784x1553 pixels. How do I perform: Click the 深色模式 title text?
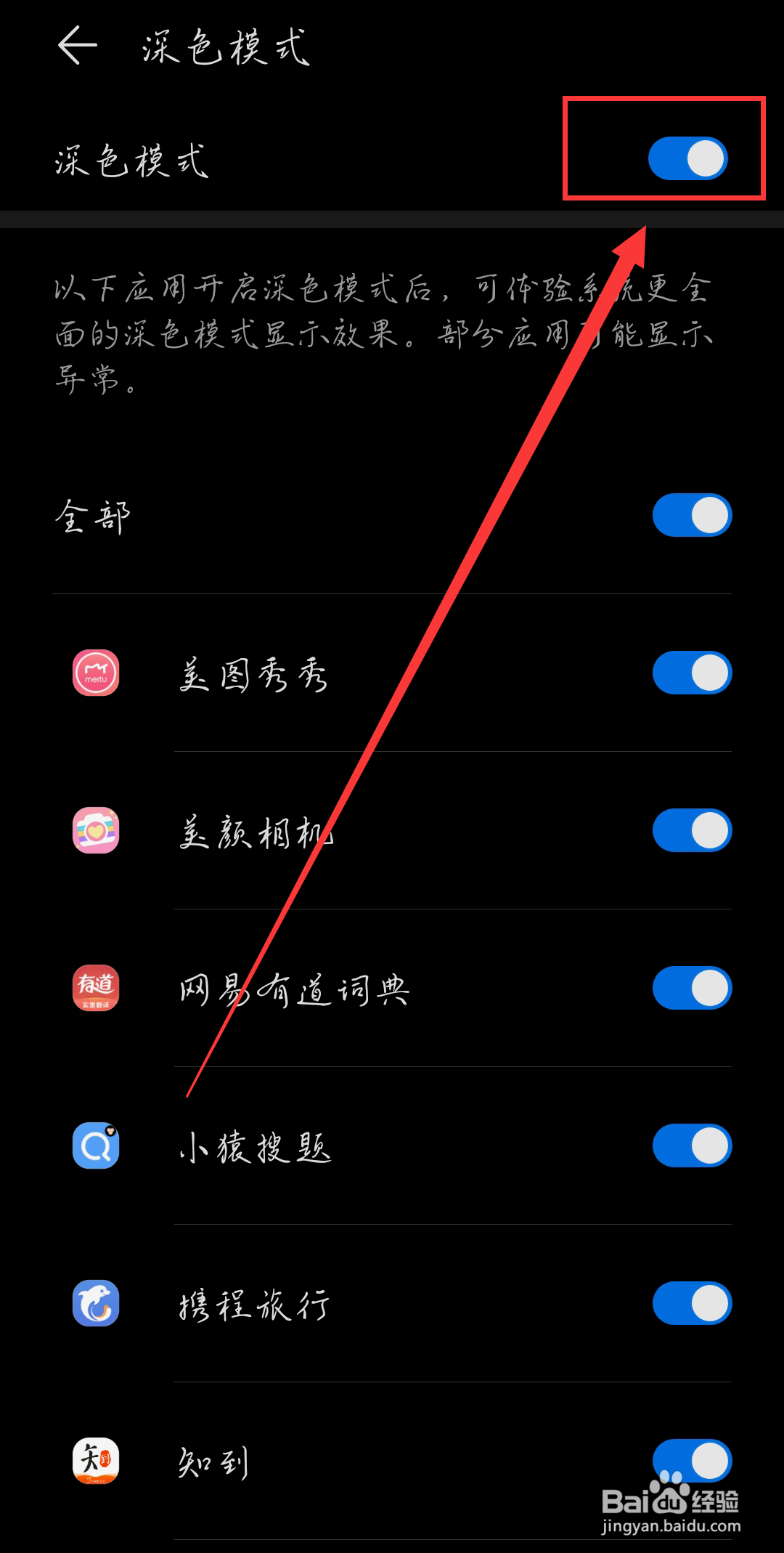pyautogui.click(x=225, y=45)
